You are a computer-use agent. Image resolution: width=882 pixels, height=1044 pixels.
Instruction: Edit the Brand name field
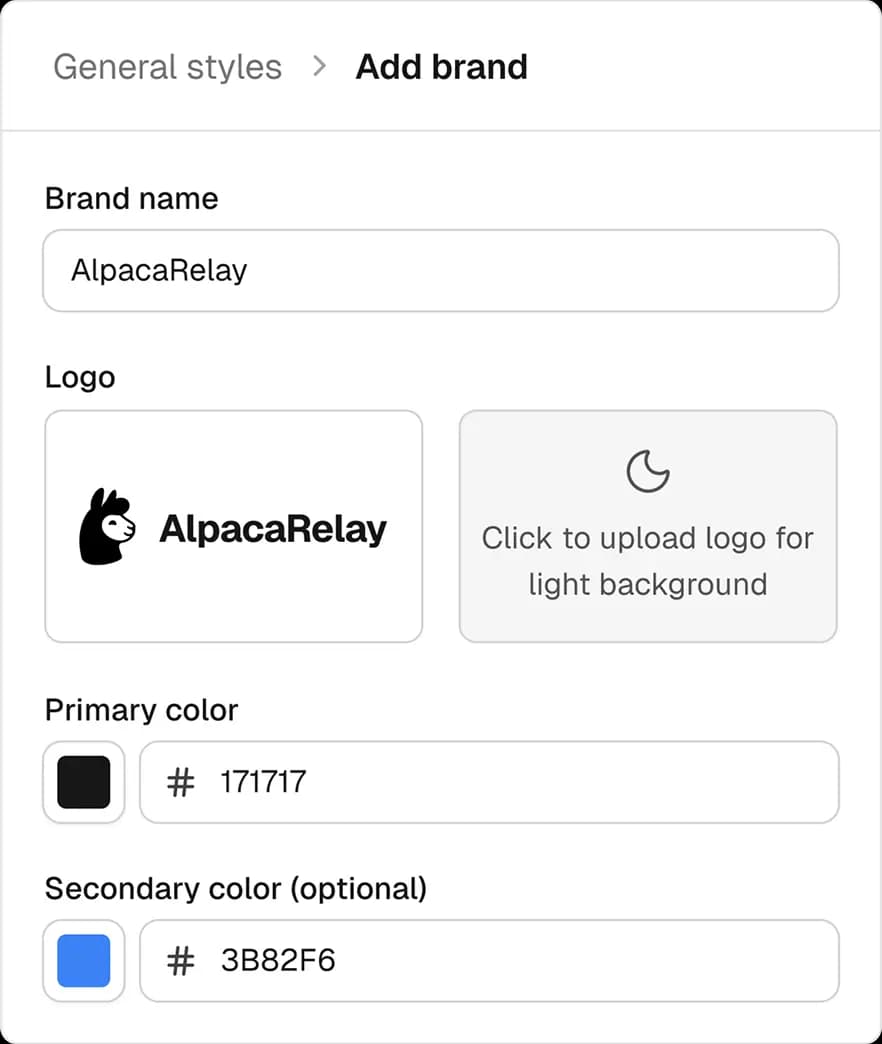pos(440,271)
